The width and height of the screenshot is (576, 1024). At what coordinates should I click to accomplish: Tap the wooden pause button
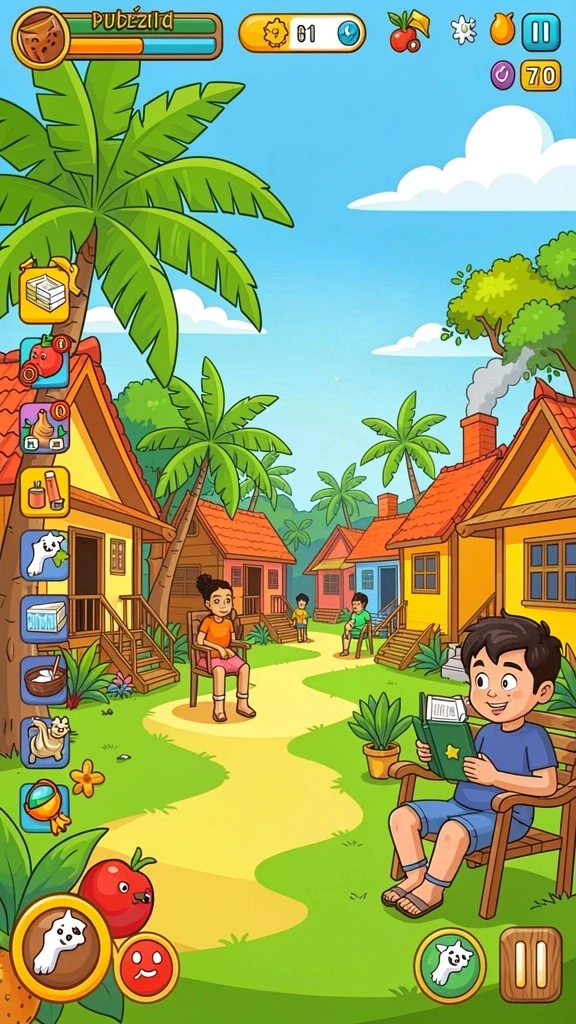(x=531, y=965)
